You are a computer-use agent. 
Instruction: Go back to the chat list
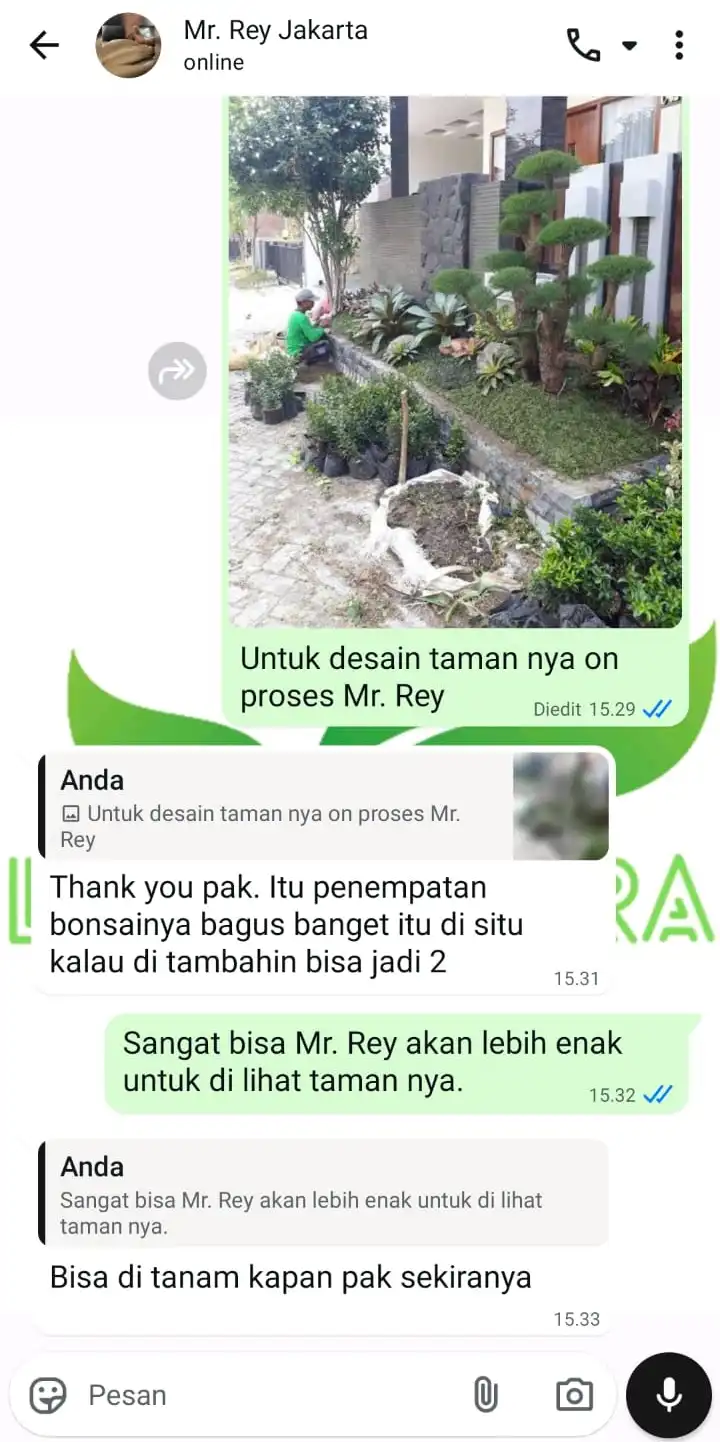(44, 45)
